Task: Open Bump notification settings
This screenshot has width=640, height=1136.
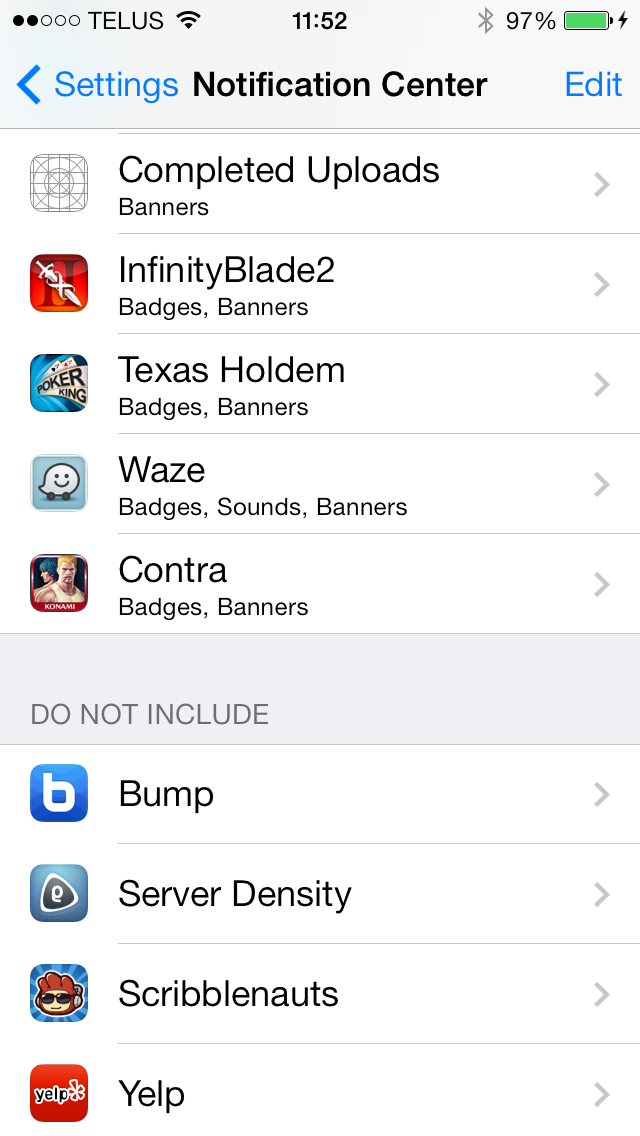Action: (320, 794)
